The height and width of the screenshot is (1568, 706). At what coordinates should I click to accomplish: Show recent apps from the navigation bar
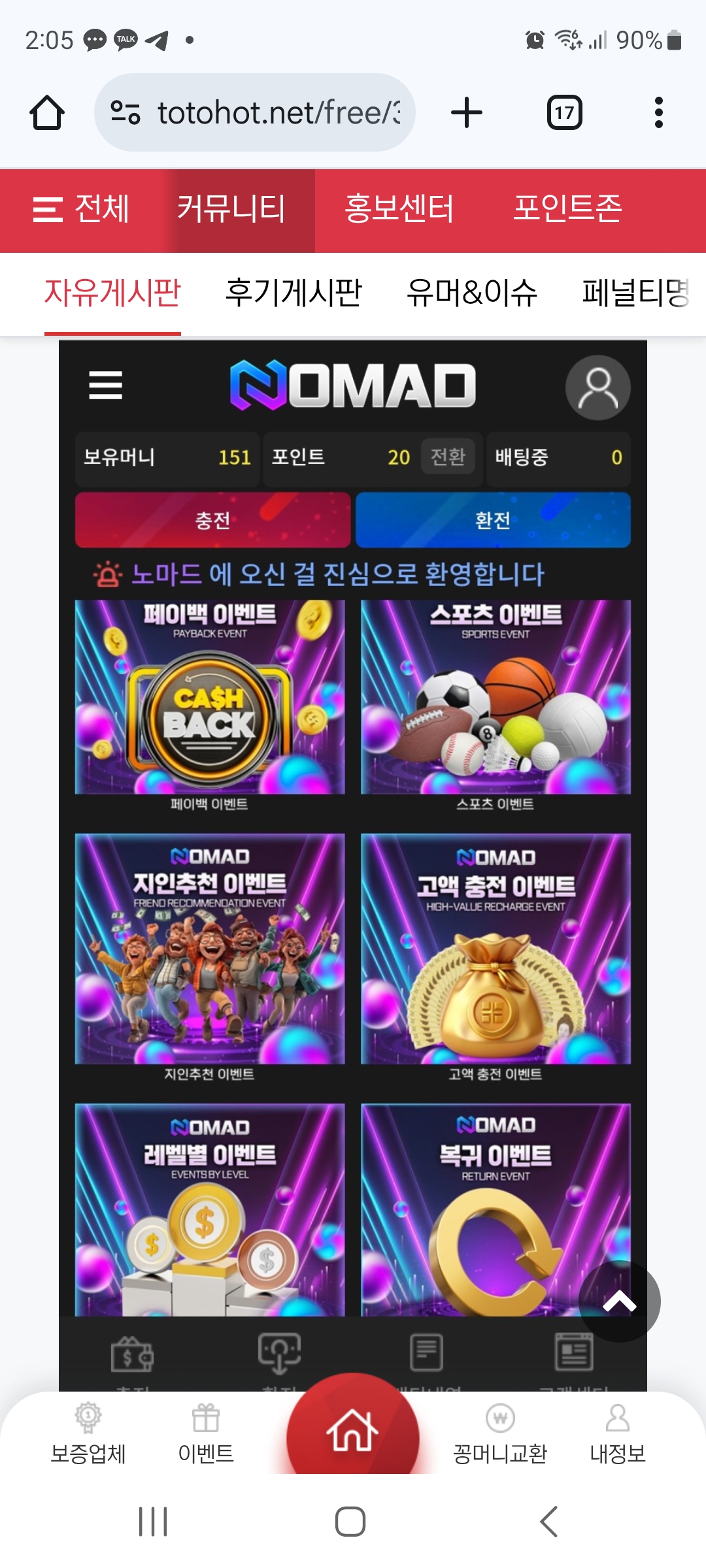coord(153,1522)
